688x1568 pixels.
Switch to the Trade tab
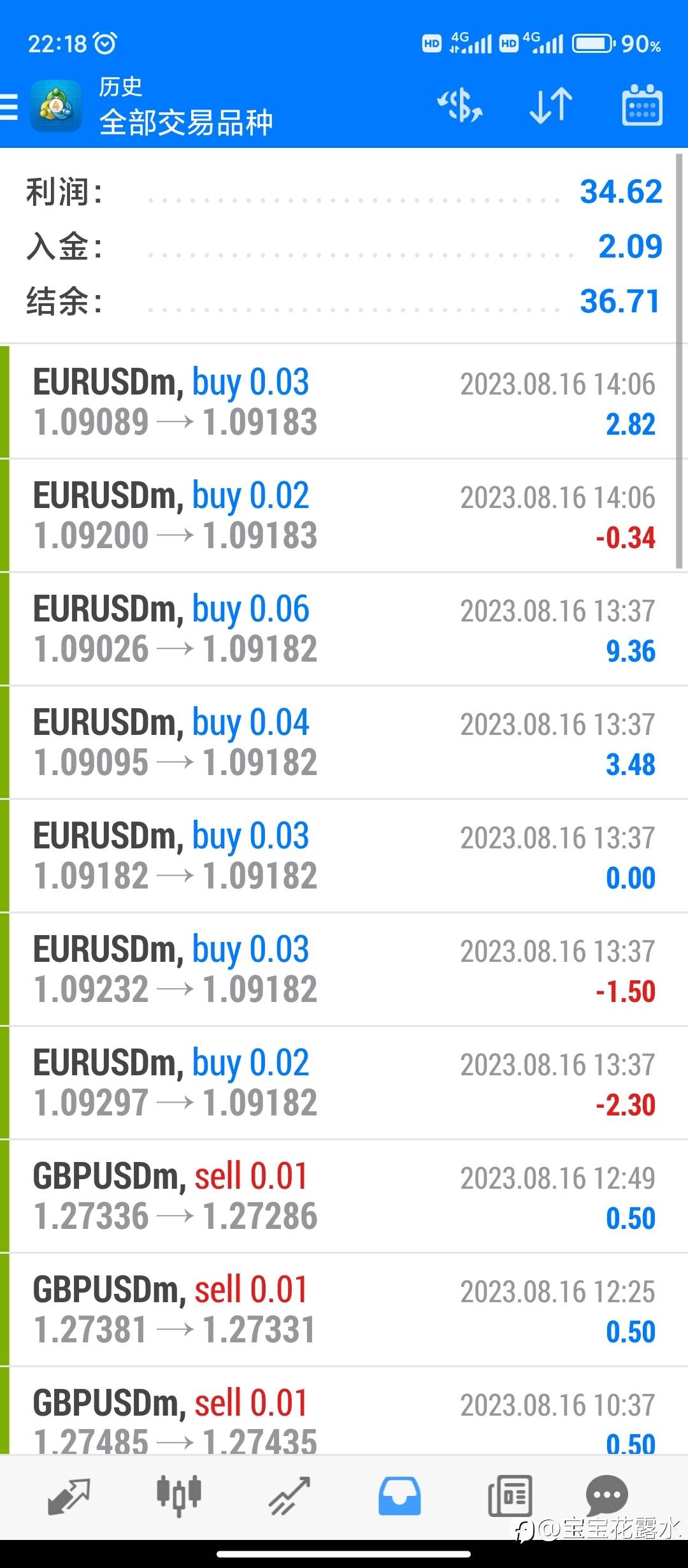click(289, 1495)
